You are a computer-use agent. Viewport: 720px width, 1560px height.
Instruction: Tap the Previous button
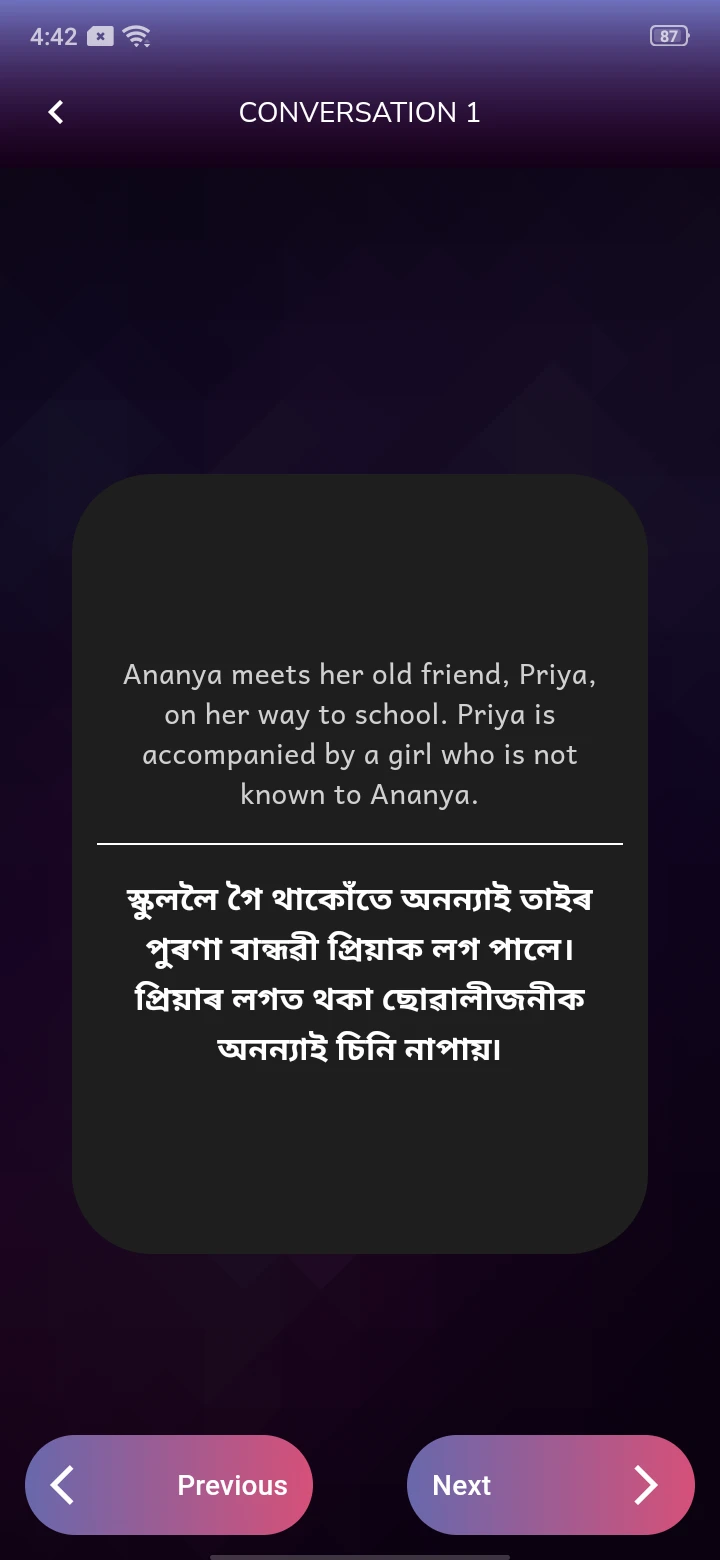pos(169,1485)
